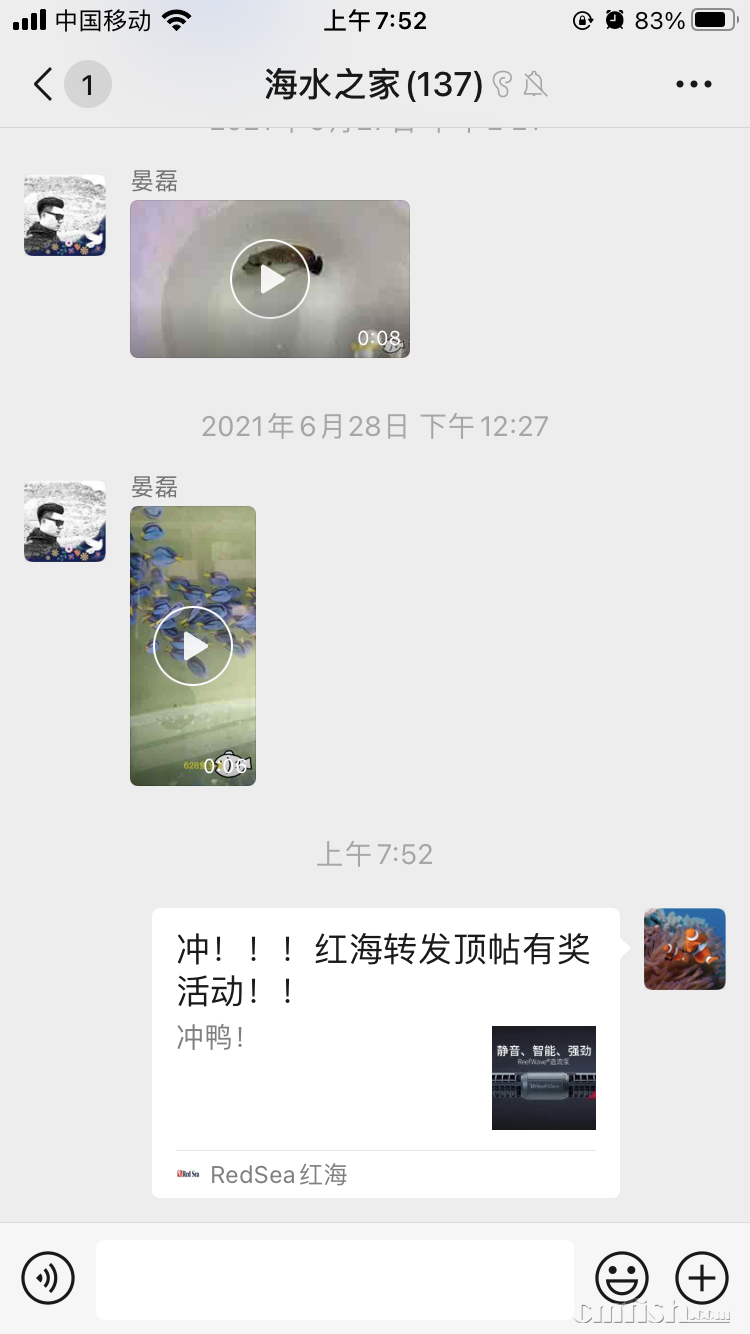Tap the chat title 海水之家(137)
This screenshot has width=750, height=1334.
tap(370, 84)
